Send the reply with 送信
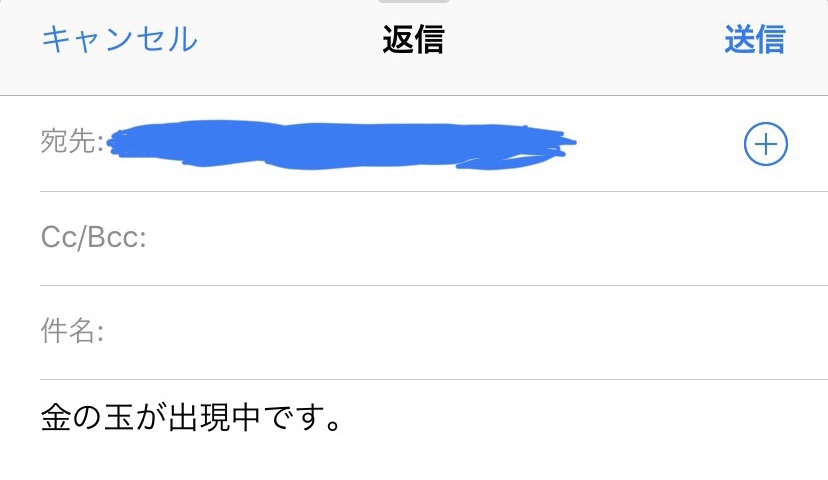The width and height of the screenshot is (828, 480). pyautogui.click(x=755, y=40)
